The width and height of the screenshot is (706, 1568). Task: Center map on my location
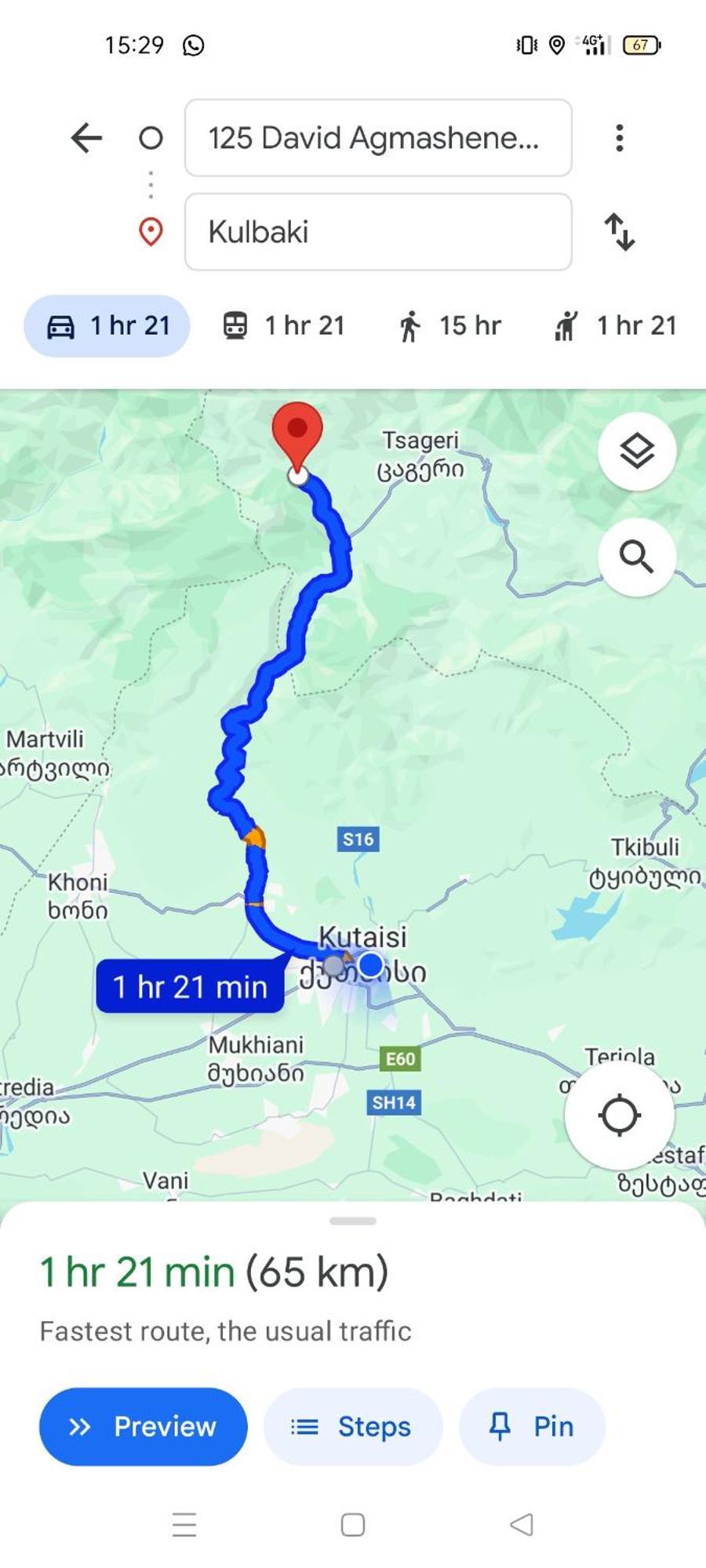(x=619, y=1115)
